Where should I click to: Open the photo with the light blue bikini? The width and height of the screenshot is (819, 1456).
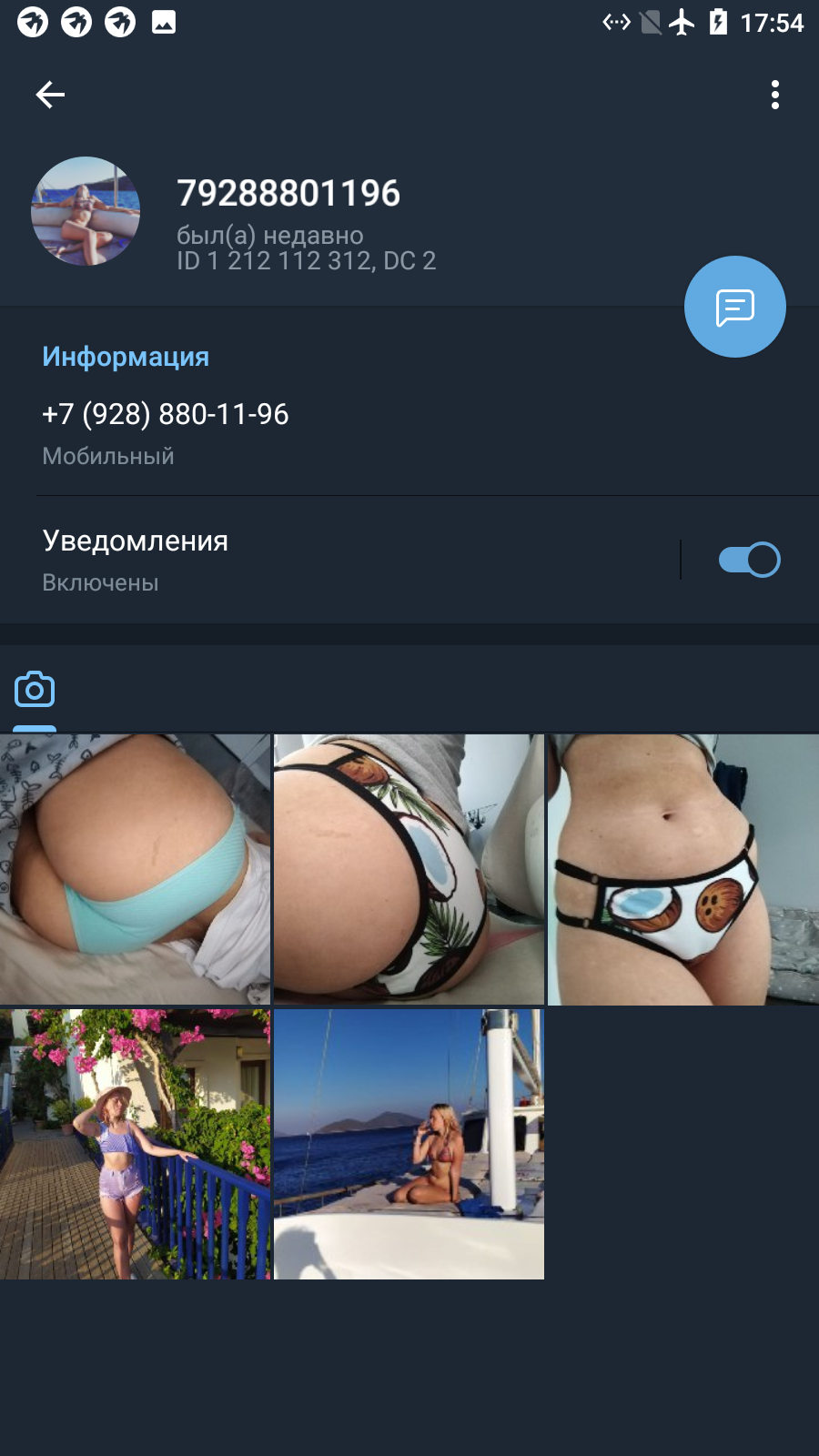click(x=135, y=870)
